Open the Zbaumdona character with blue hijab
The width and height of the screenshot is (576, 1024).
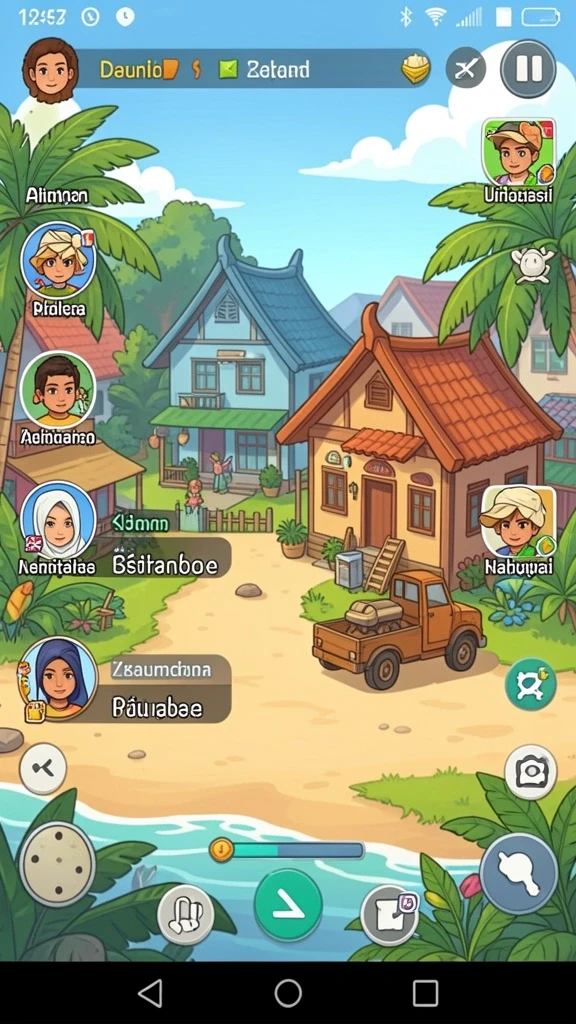[58, 679]
